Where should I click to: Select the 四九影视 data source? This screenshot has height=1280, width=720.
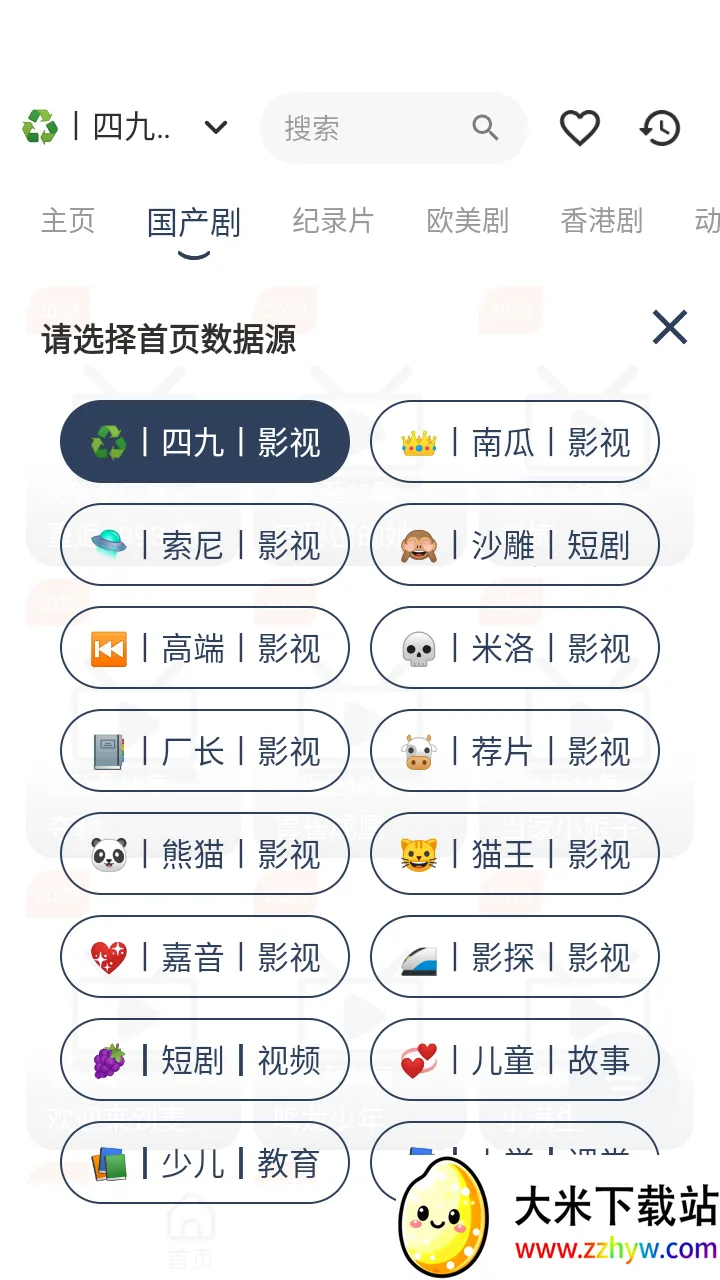205,442
